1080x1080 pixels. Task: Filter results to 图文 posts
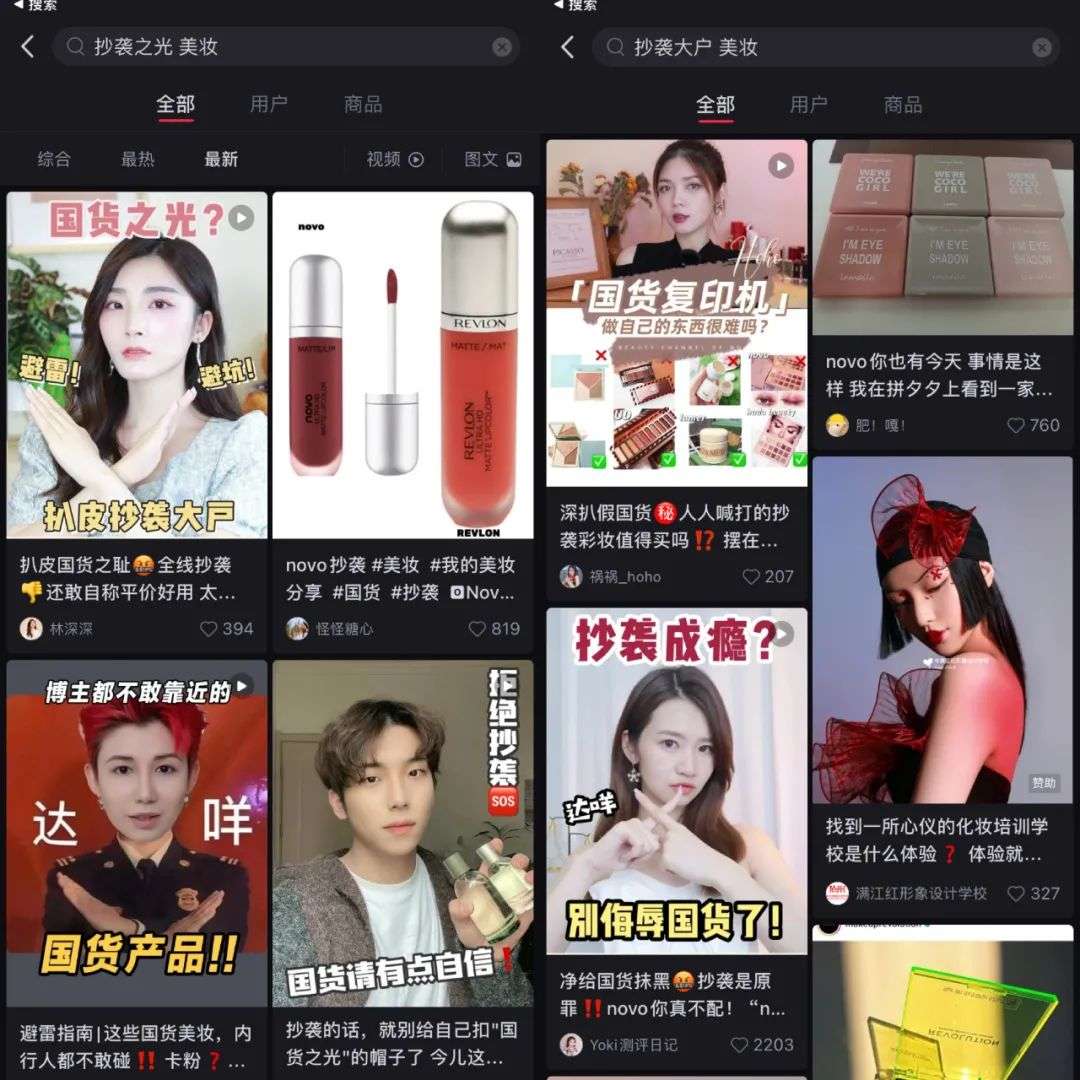[x=493, y=159]
